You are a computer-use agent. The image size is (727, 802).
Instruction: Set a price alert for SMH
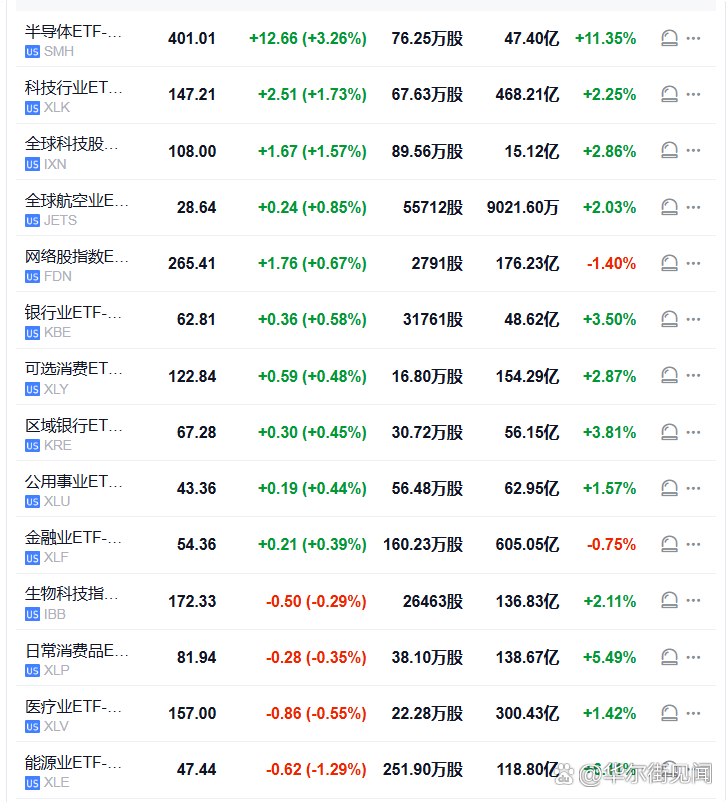click(x=669, y=39)
